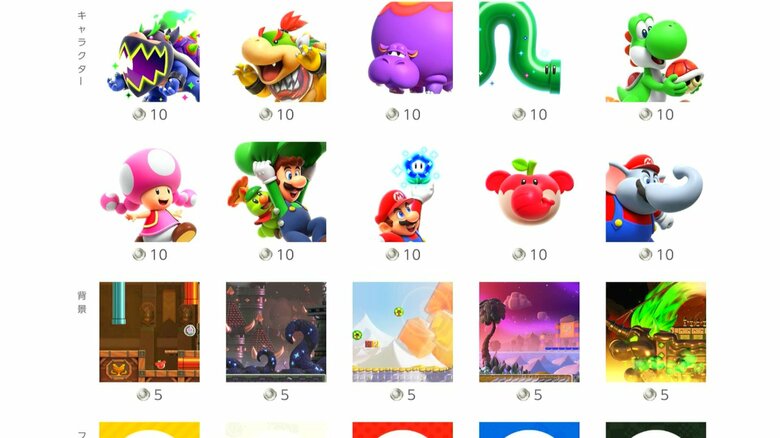Choose the green flame Bowser background
The width and height of the screenshot is (780, 438).
655,332
